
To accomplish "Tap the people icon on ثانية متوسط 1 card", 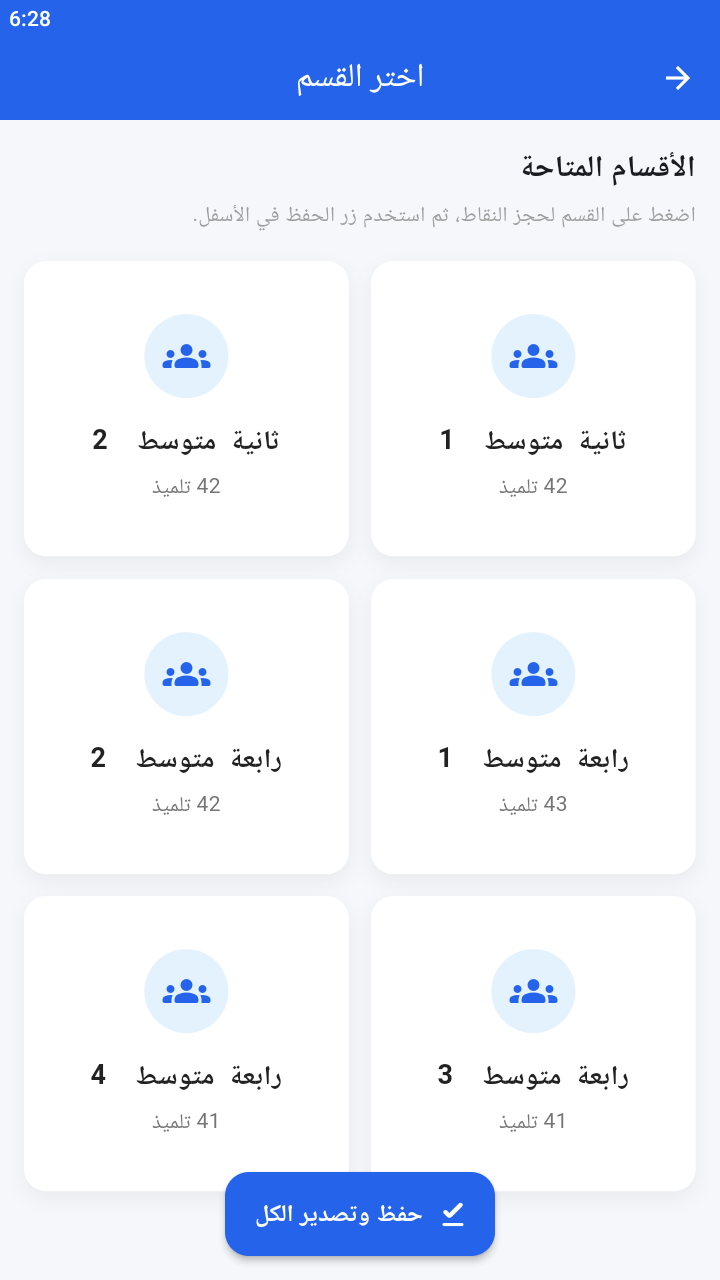I will click(533, 356).
